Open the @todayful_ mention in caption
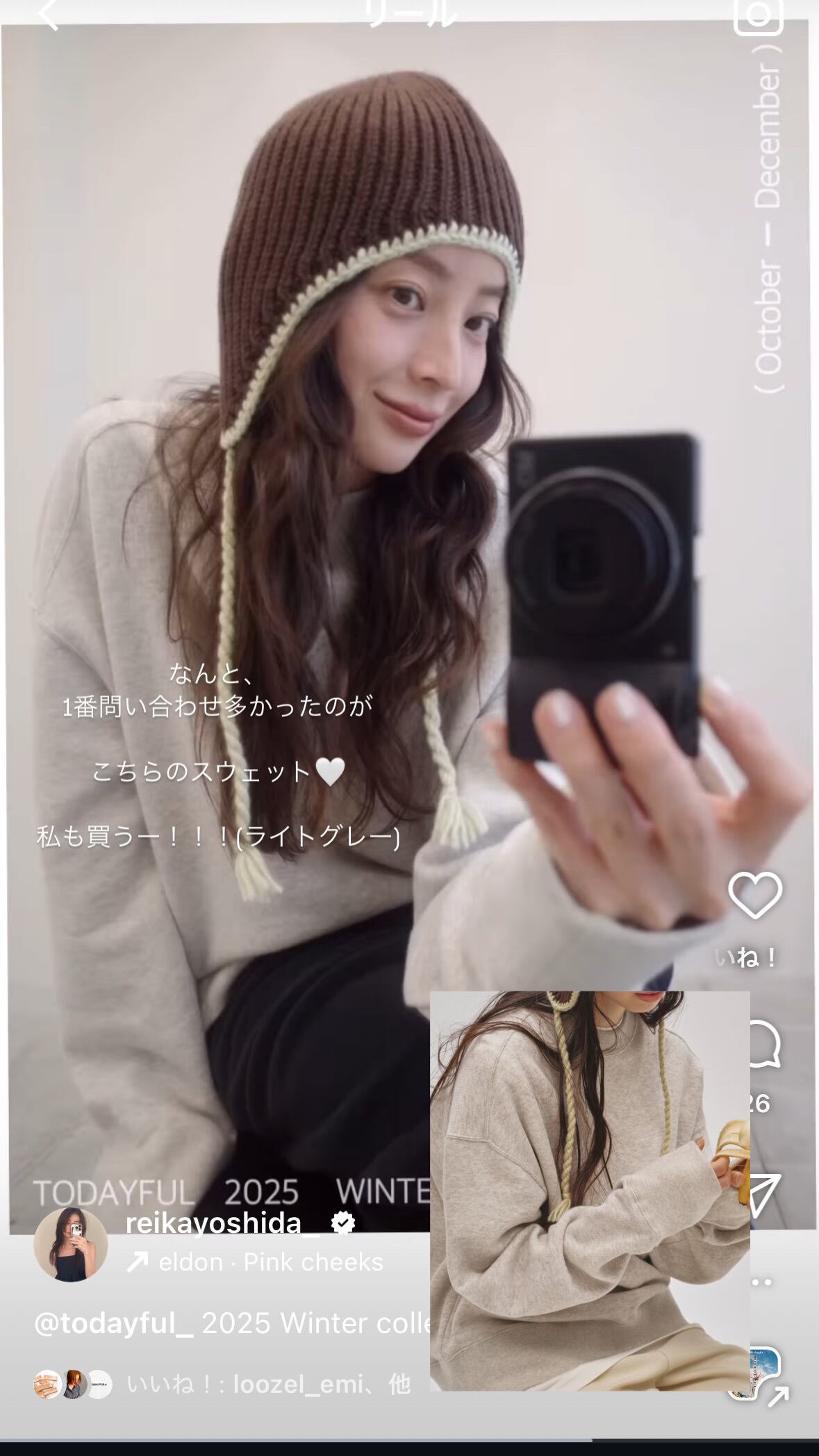This screenshot has width=819, height=1456. tap(114, 1324)
